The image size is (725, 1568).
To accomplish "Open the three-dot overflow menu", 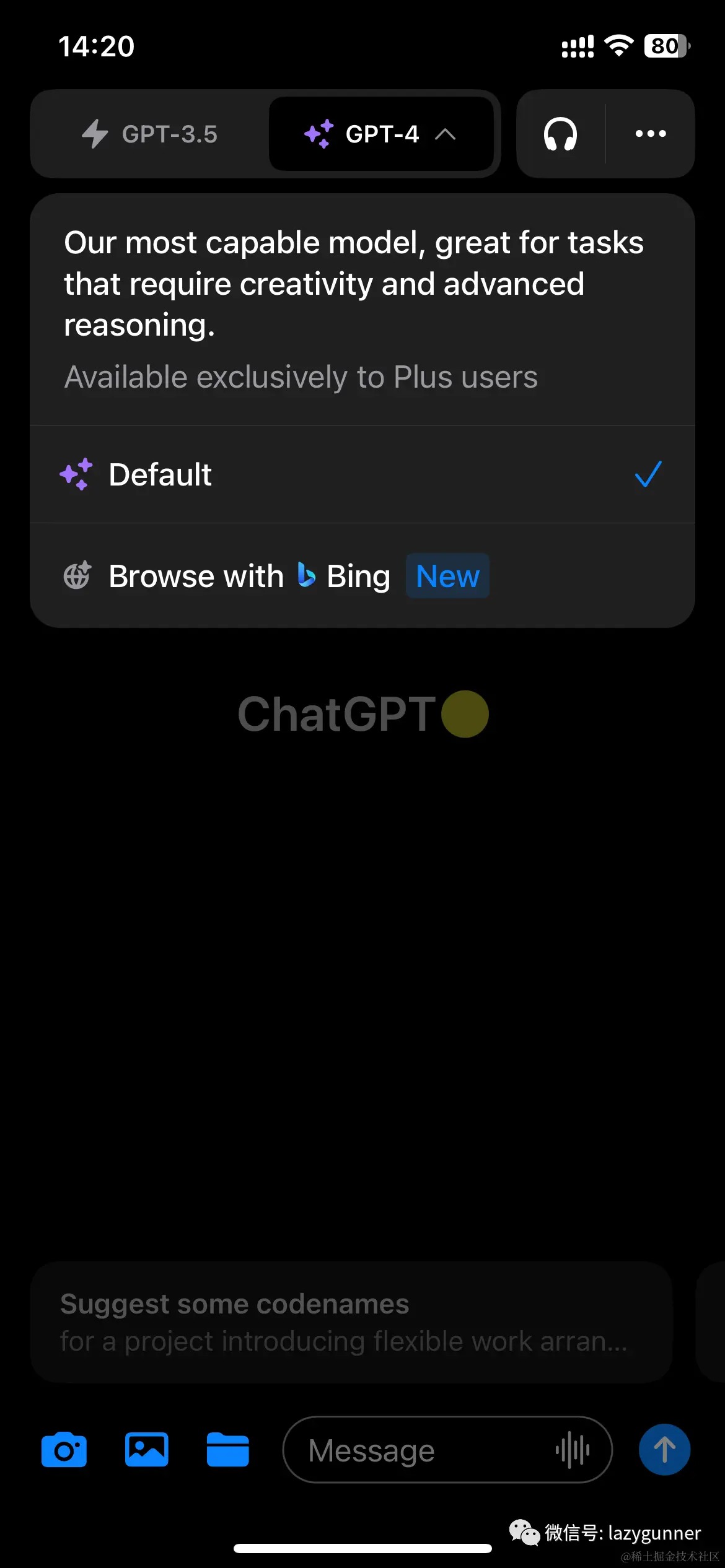I will (651, 134).
